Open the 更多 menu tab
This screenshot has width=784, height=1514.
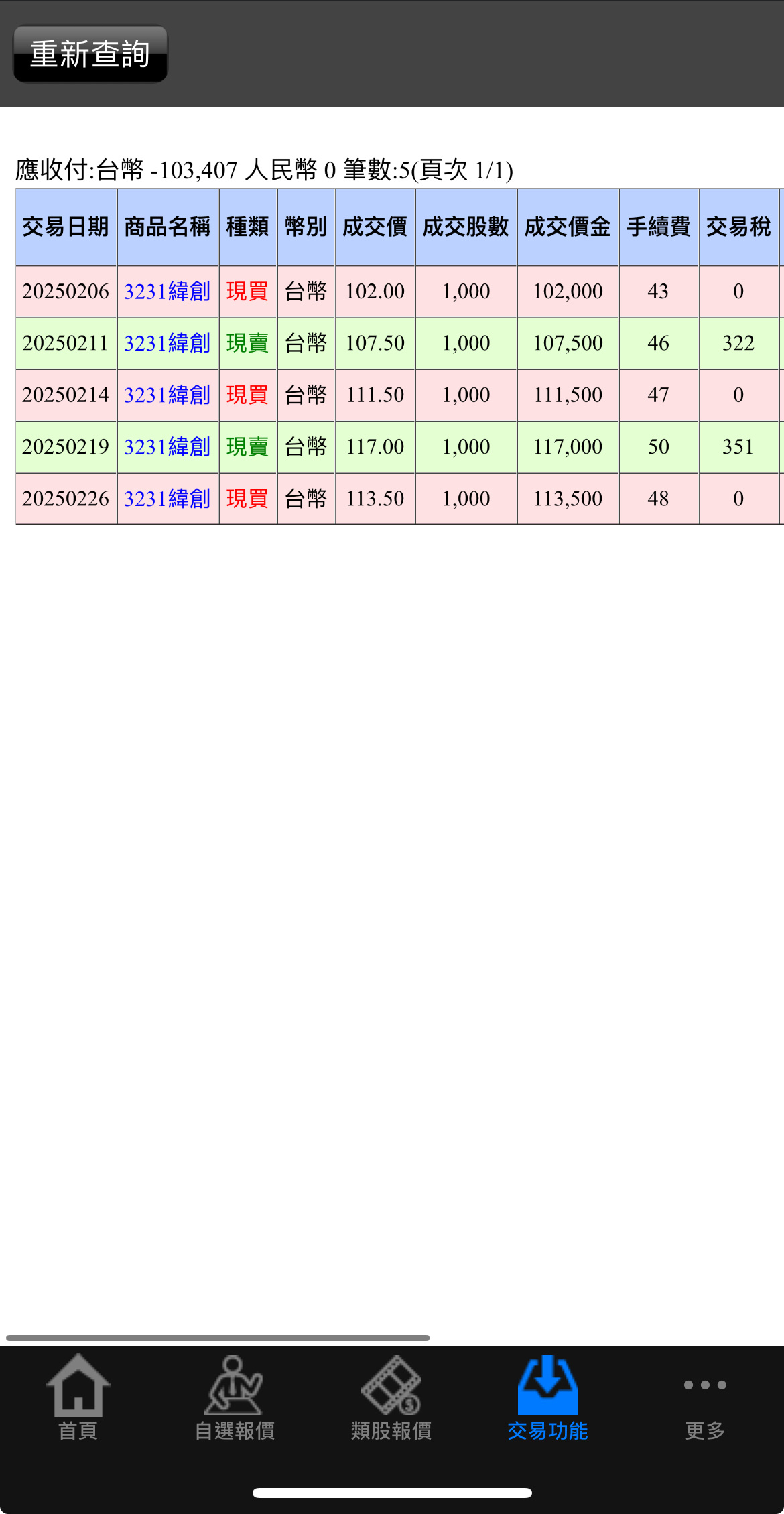(704, 1397)
